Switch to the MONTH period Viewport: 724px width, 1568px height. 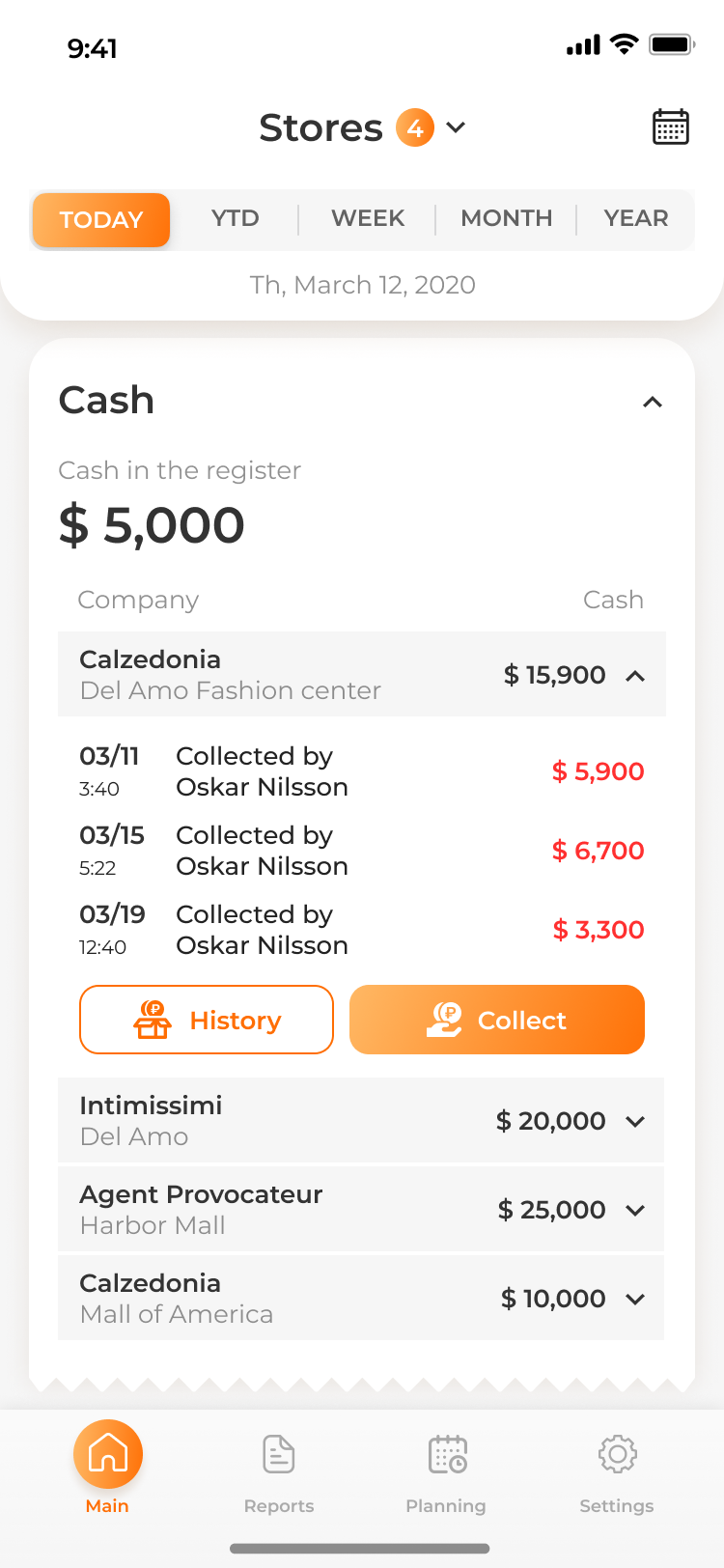tap(507, 218)
